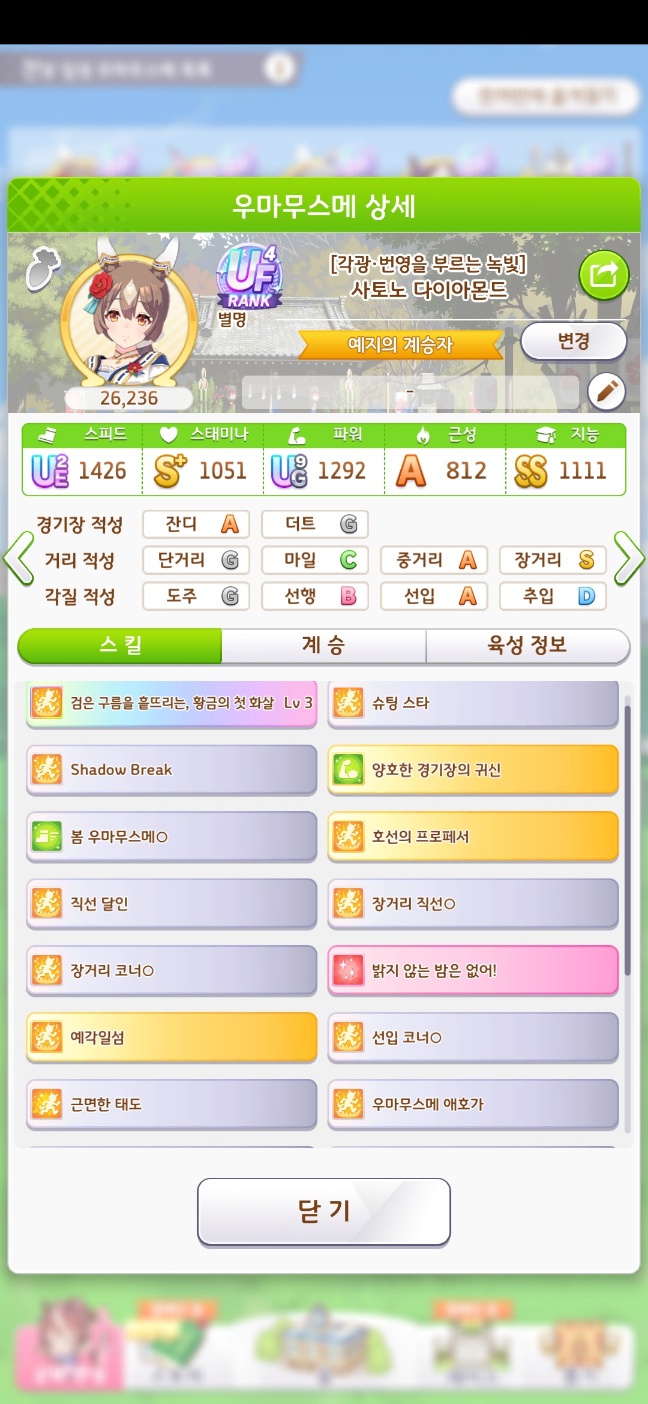The height and width of the screenshot is (1404, 648).
Task: View the 근면한 태도 skill
Action: coord(171,1105)
